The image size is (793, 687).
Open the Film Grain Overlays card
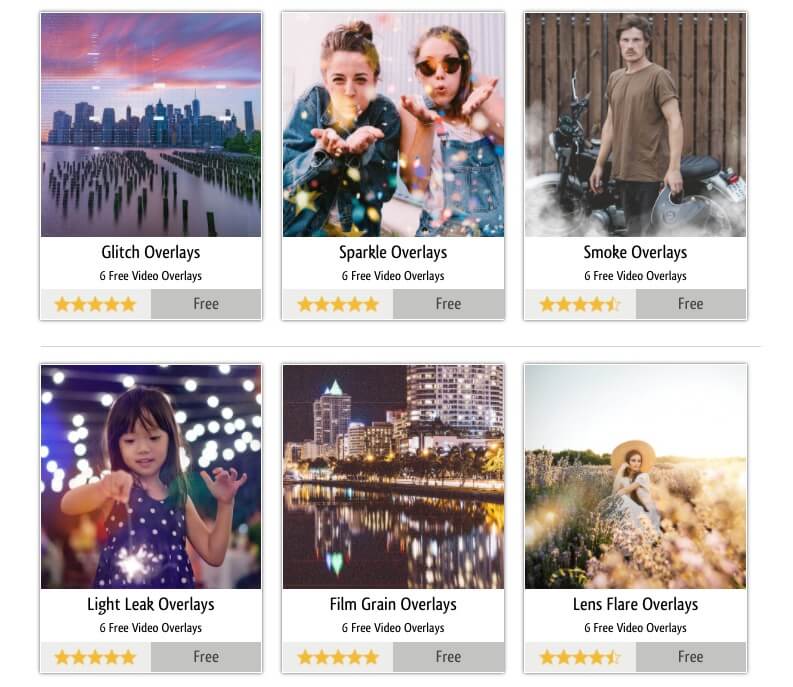(x=392, y=604)
